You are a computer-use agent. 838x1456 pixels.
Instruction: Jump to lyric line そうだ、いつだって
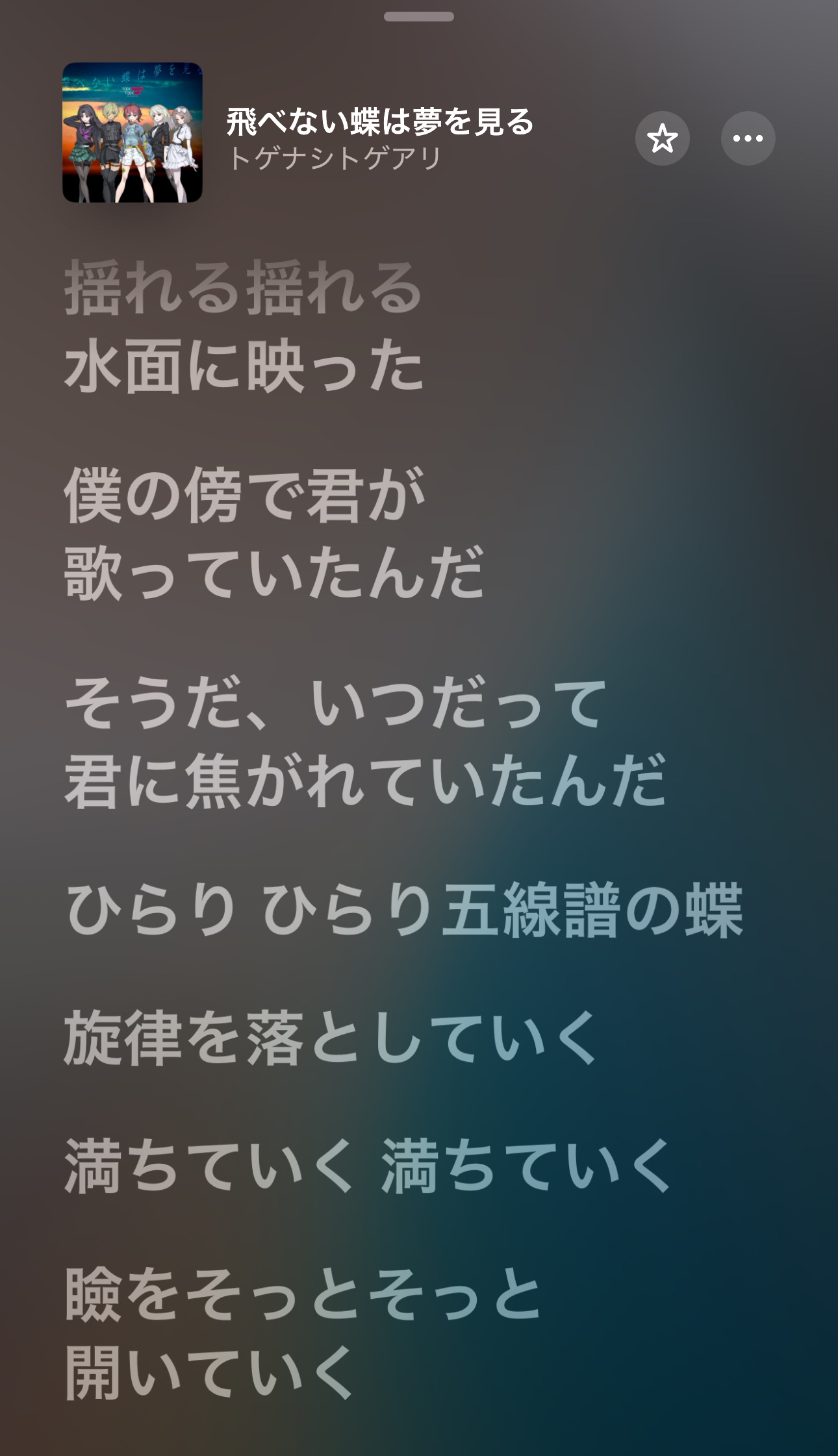[336, 704]
